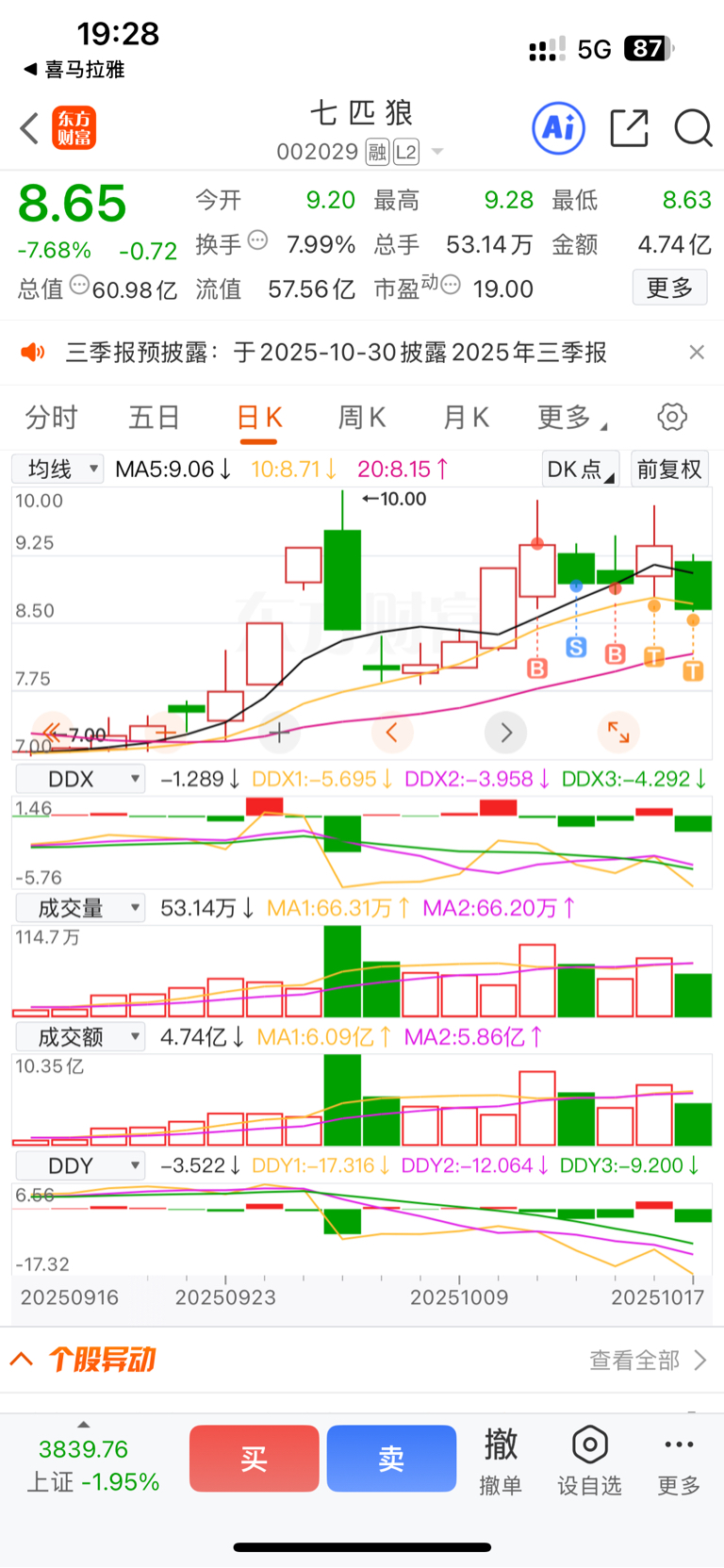The height and width of the screenshot is (1568, 724).
Task: Open the 均线 indicator dropdown
Action: [x=58, y=469]
